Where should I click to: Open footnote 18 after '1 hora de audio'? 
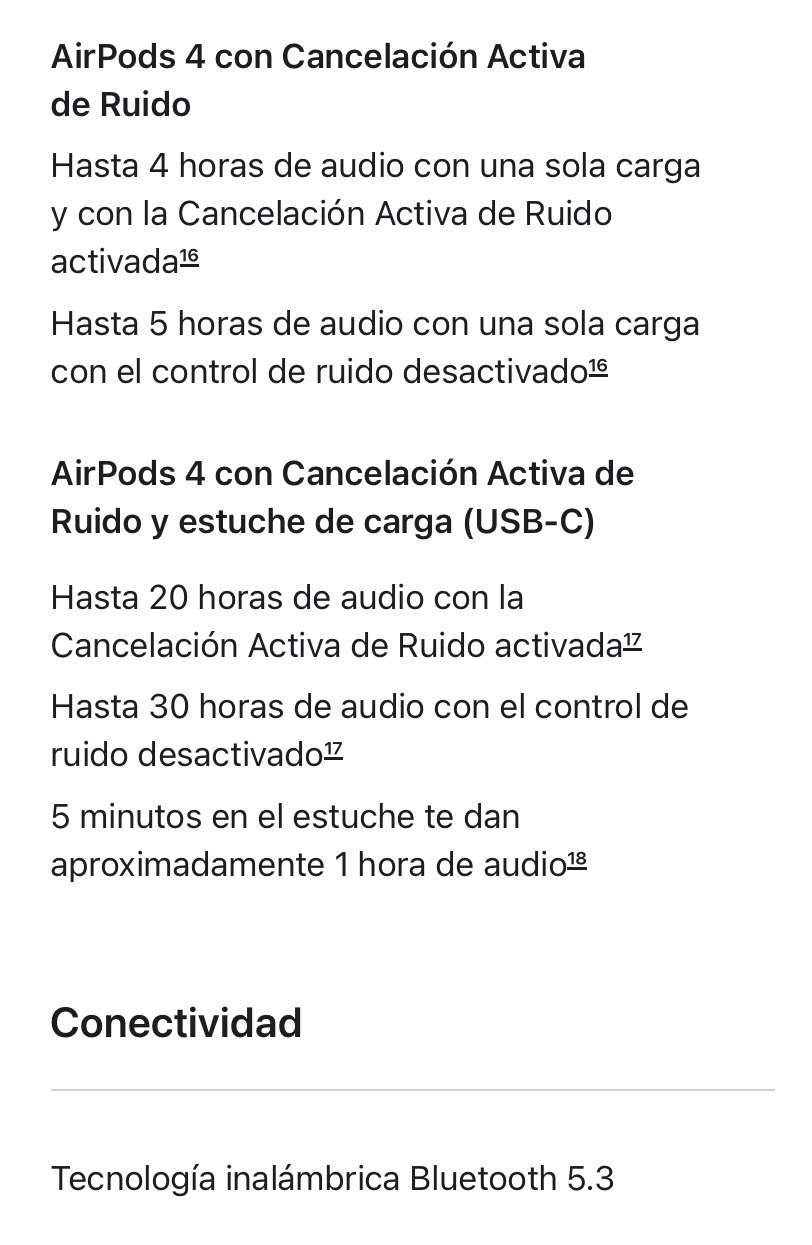[577, 860]
